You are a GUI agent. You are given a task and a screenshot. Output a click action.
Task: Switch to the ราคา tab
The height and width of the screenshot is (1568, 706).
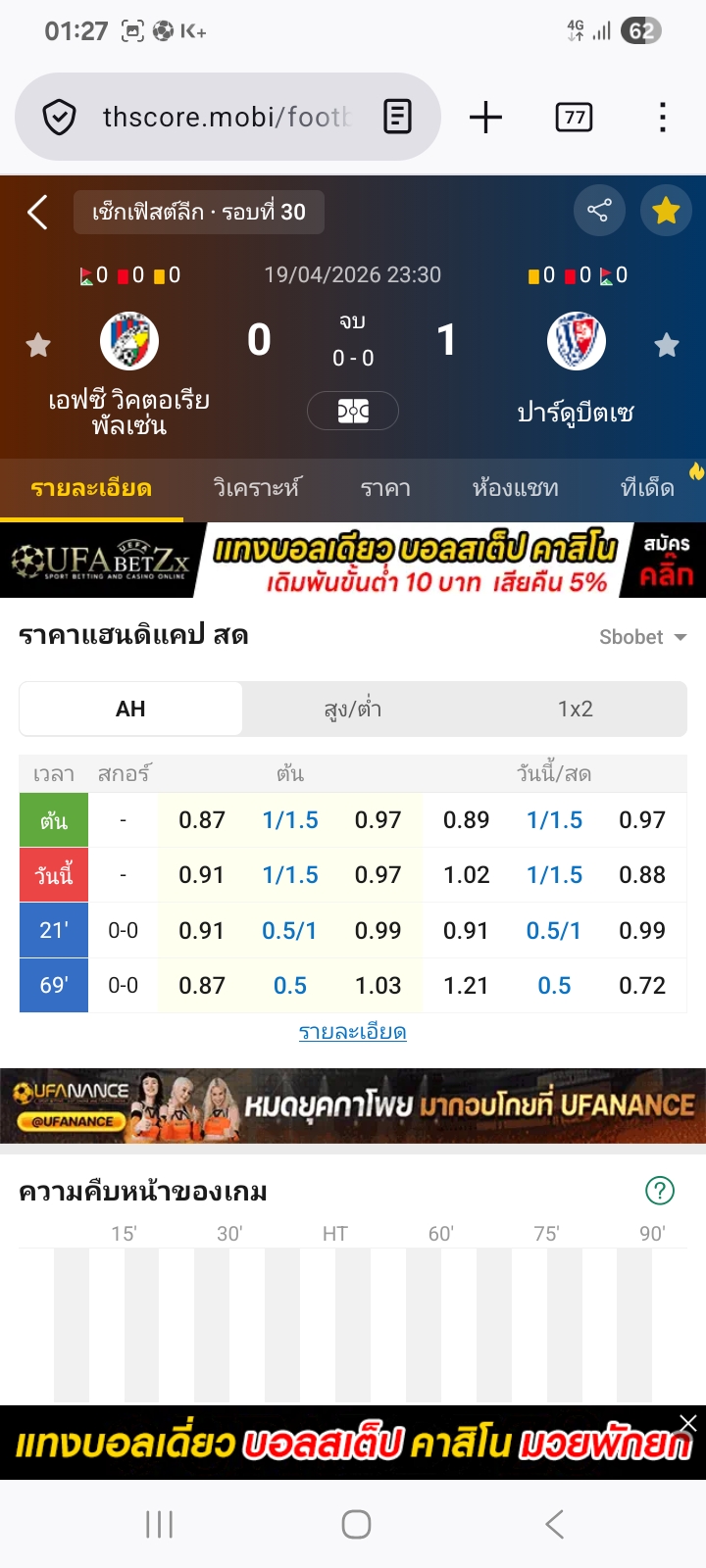[x=385, y=488]
